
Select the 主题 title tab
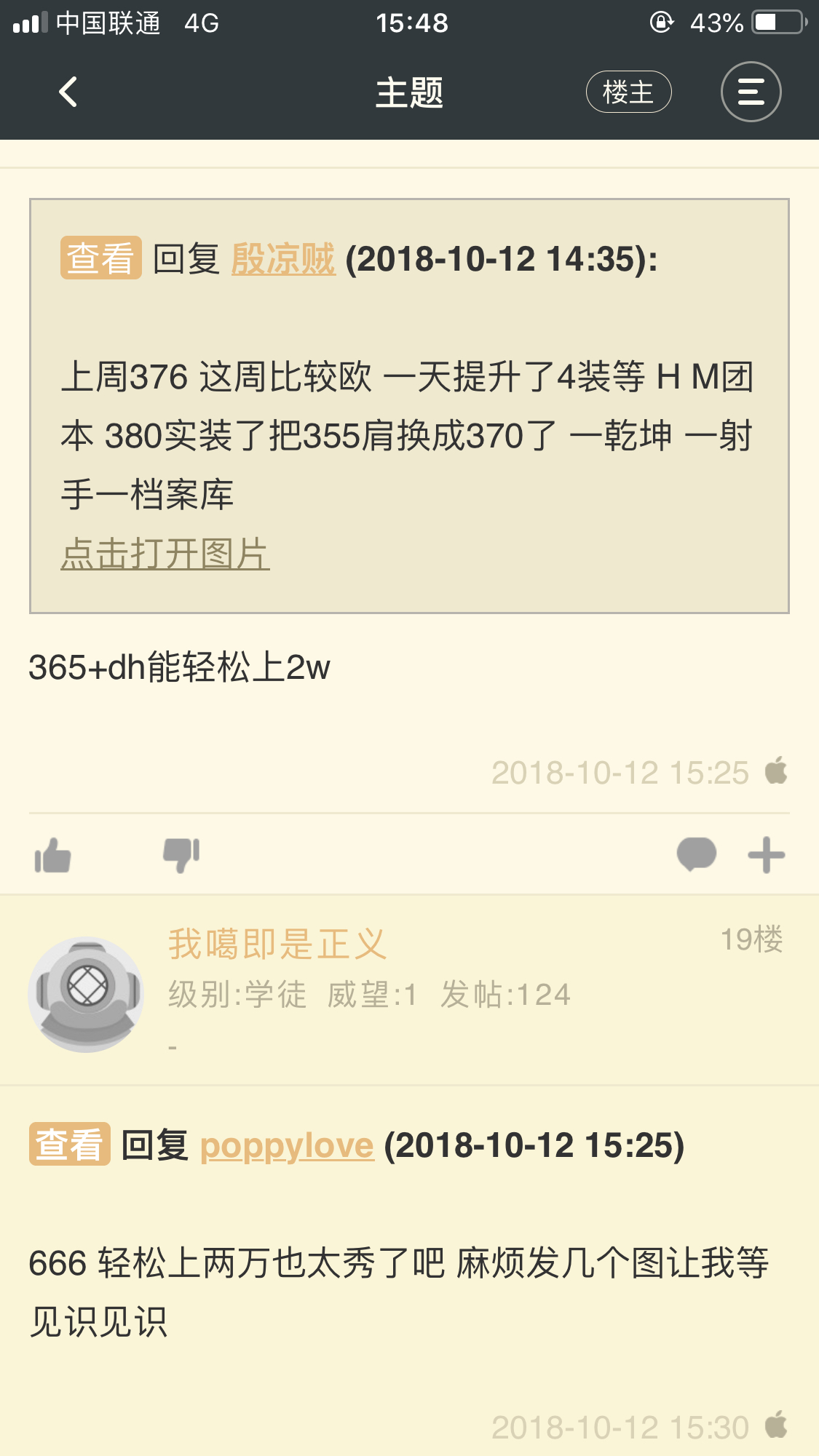pos(409,93)
